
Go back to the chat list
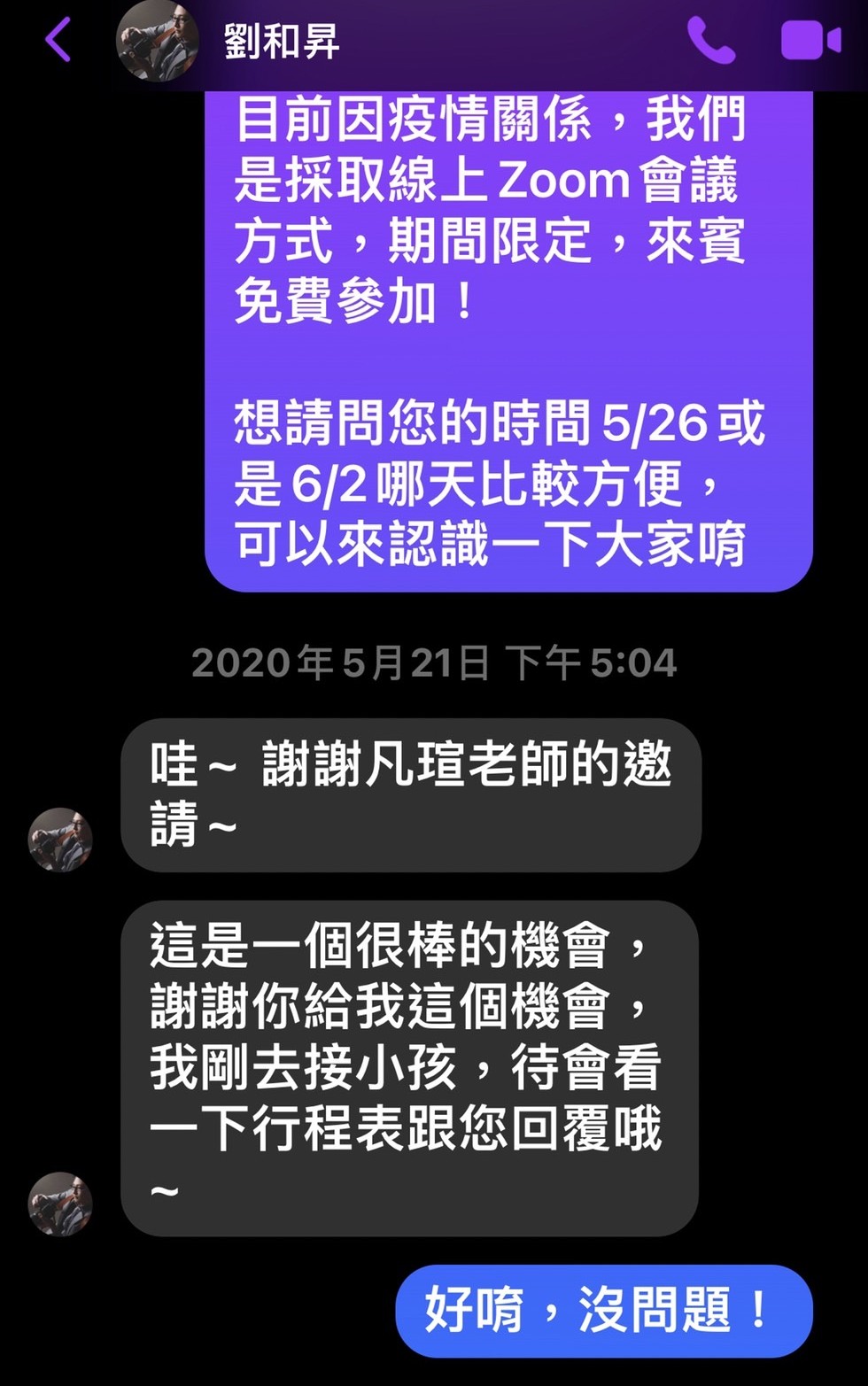pos(58,41)
